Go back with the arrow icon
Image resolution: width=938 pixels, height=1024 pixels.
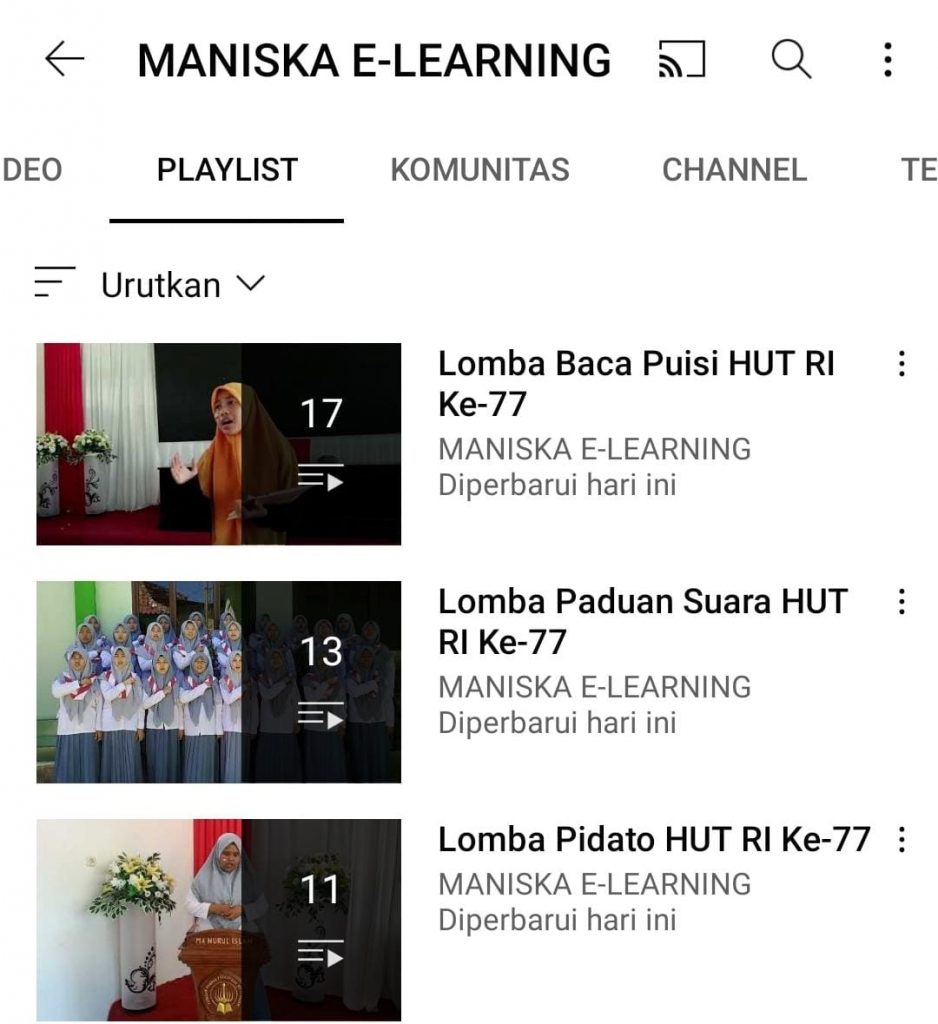(65, 60)
